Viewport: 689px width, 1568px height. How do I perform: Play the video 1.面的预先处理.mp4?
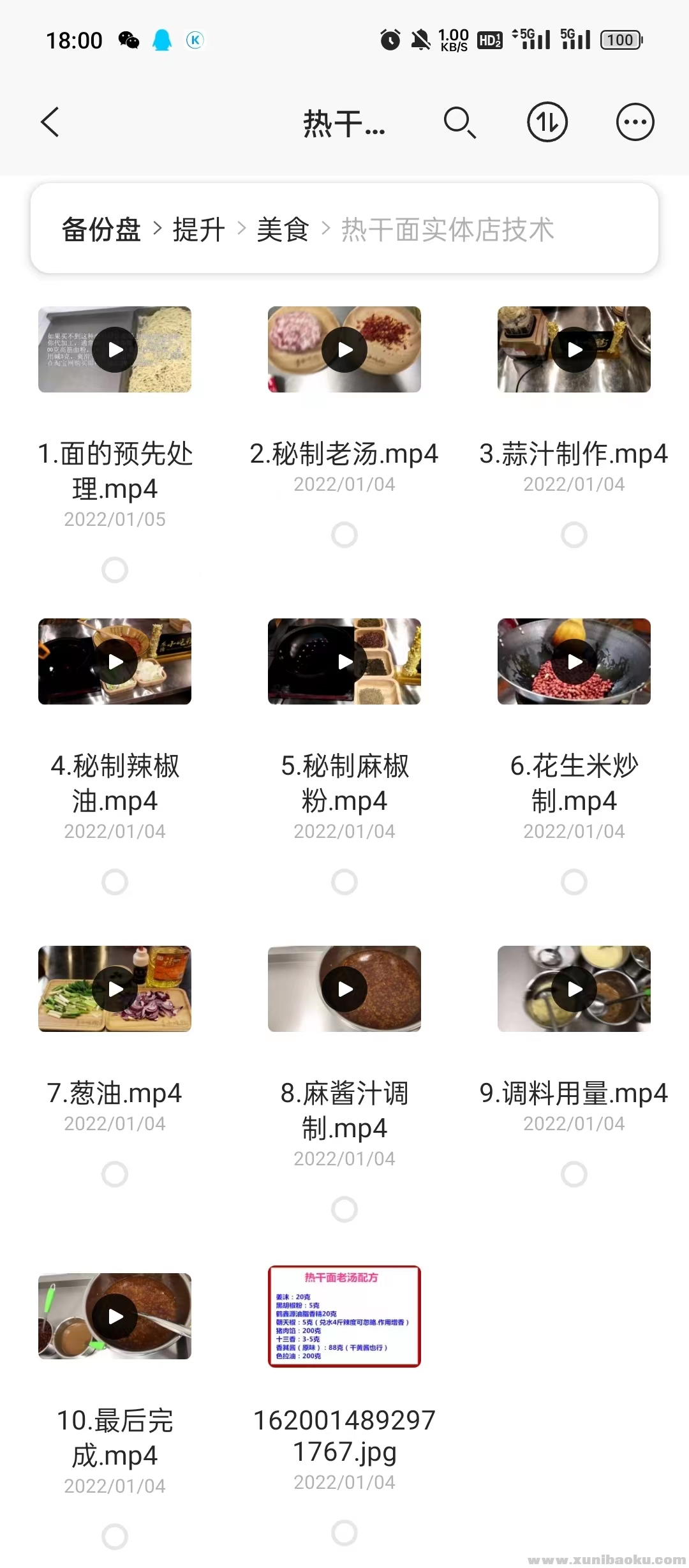114,349
